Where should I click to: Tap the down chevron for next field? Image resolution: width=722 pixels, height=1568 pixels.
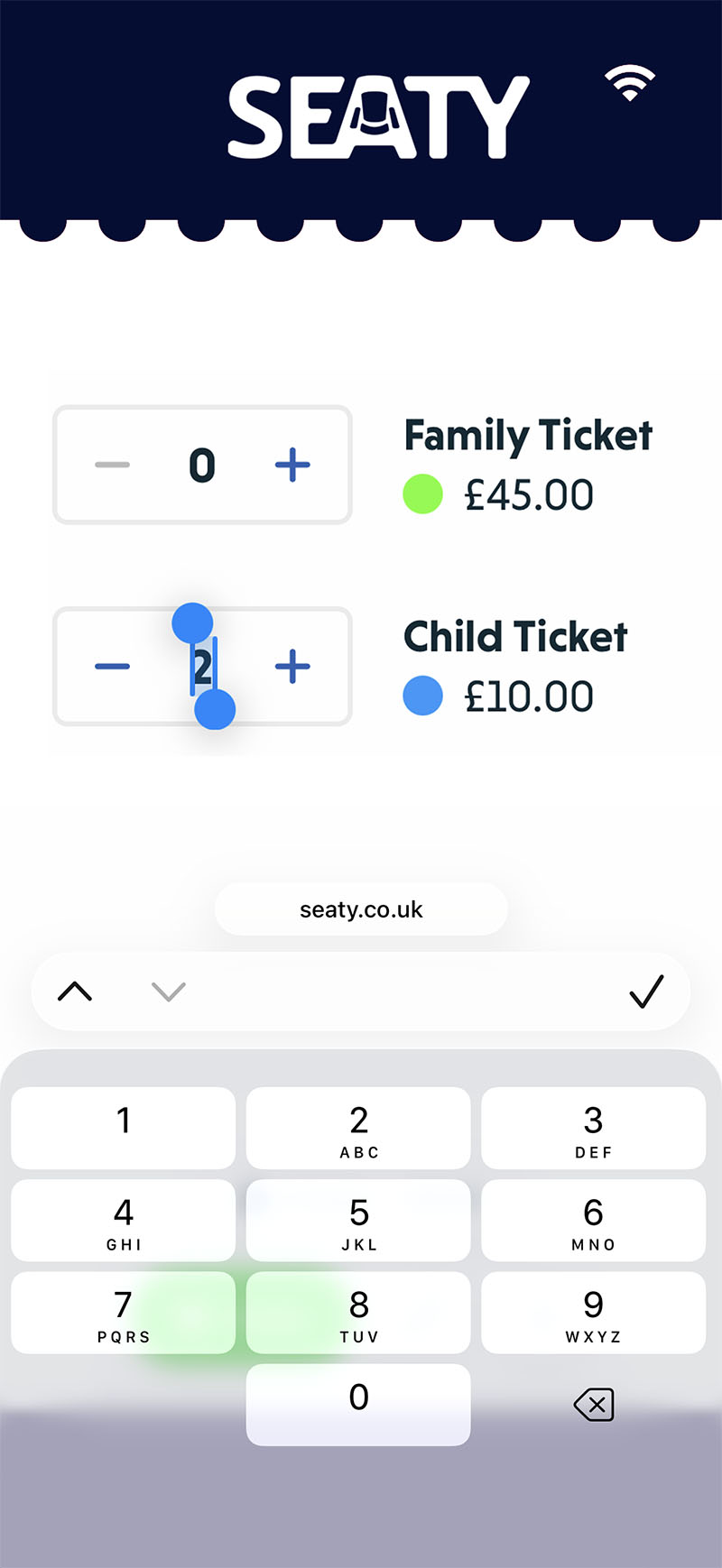[168, 992]
